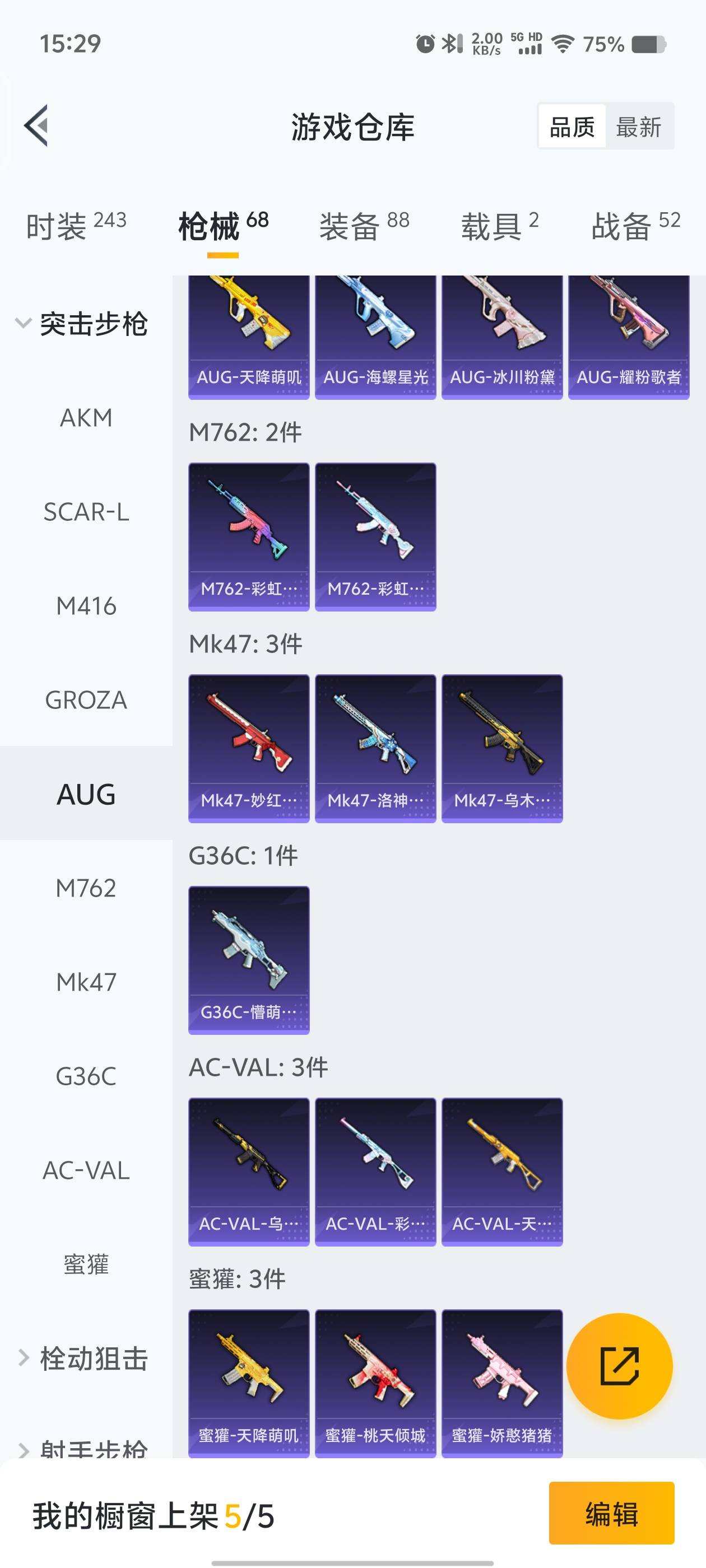Open the 载具 tab
The width and height of the screenshot is (706, 1568).
pos(499,226)
